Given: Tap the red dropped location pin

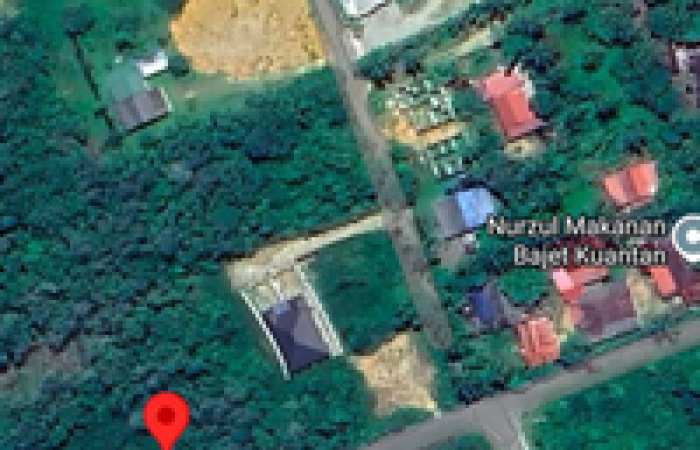Looking at the screenshot, I should pyautogui.click(x=166, y=416).
